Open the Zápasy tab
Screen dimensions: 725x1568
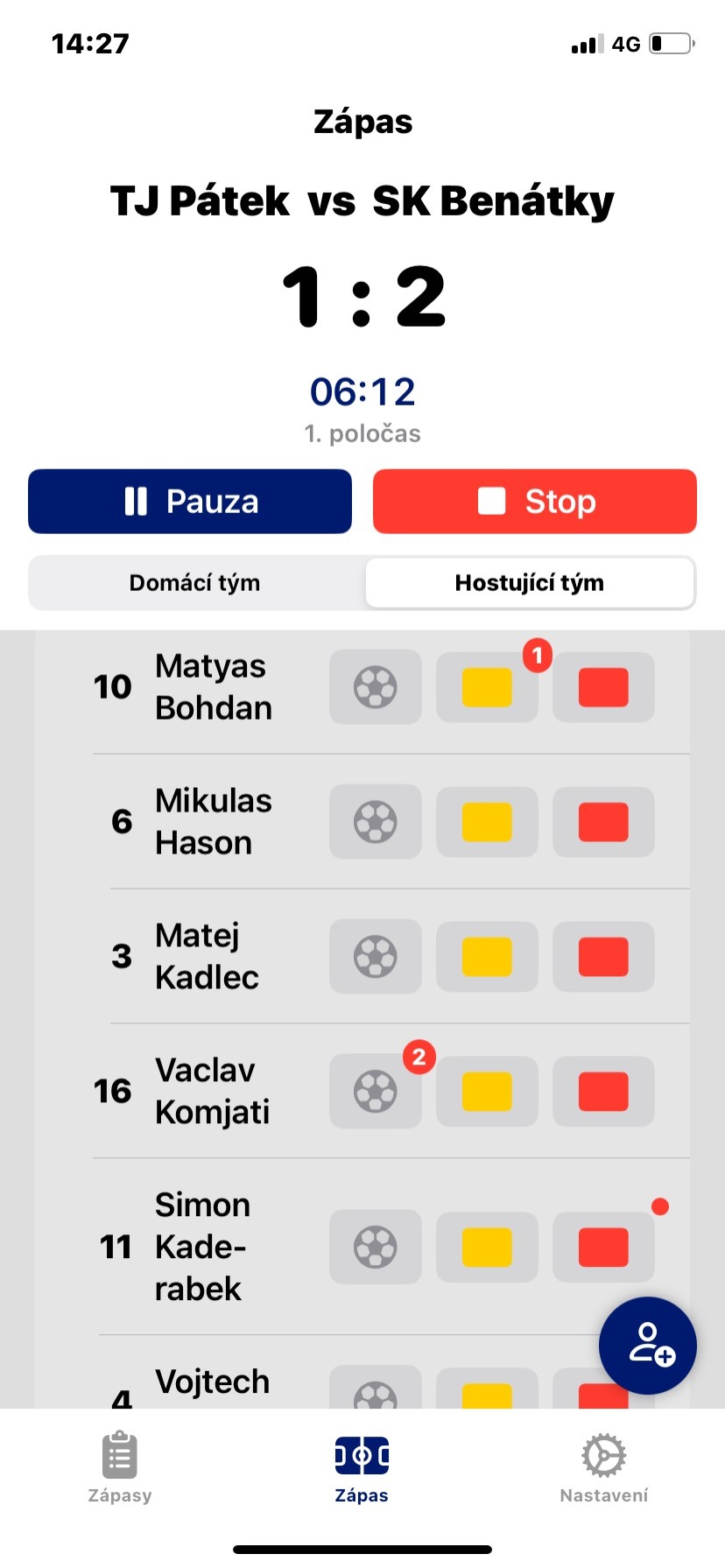pyautogui.click(x=120, y=1467)
